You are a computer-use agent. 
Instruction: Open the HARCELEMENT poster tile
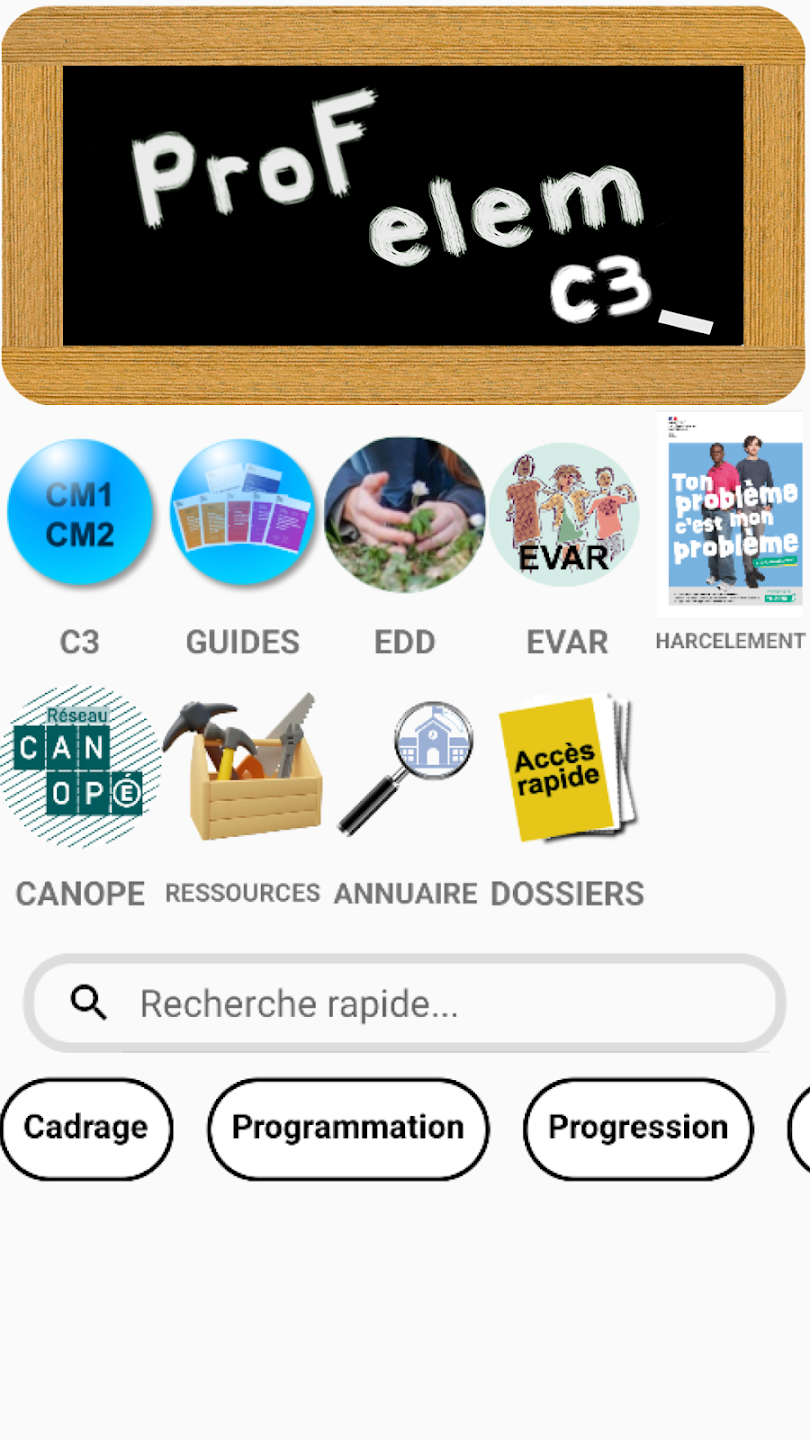[730, 515]
